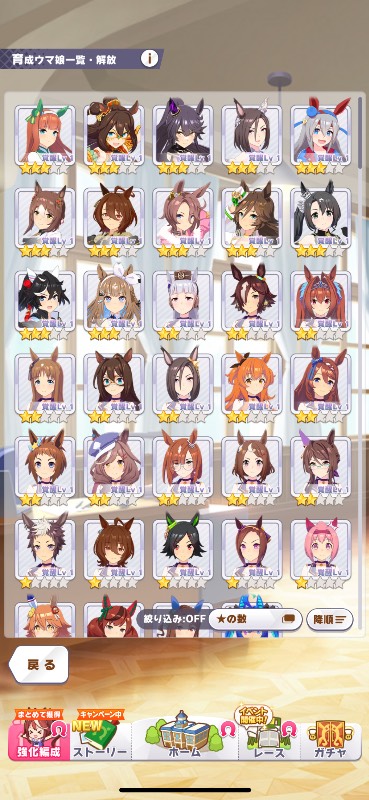This screenshot has height=800, width=369.
Task: Select the pink-haired girl with headband
Action: click(x=321, y=553)
